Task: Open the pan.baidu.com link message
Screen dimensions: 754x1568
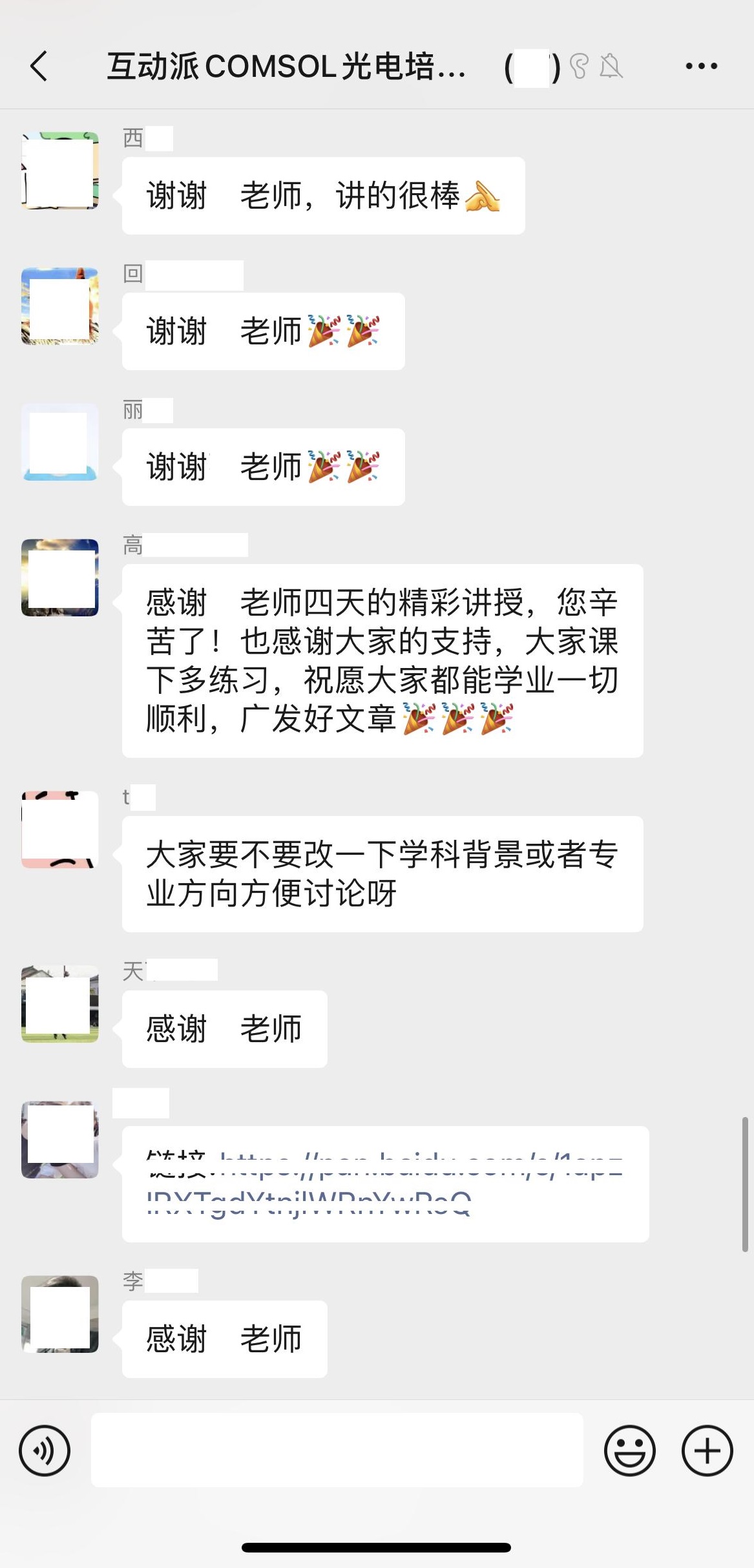Action: coord(384,1184)
